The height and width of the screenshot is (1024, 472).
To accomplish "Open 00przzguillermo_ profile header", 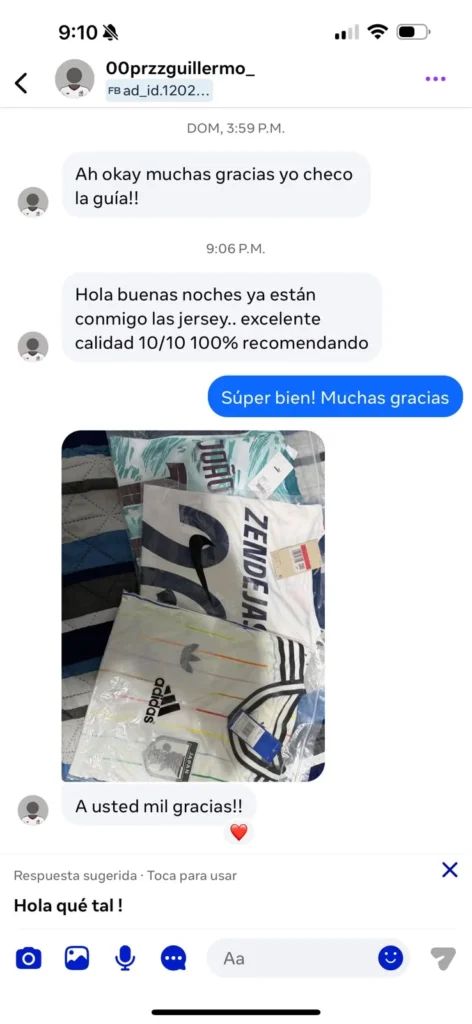I will tap(180, 69).
